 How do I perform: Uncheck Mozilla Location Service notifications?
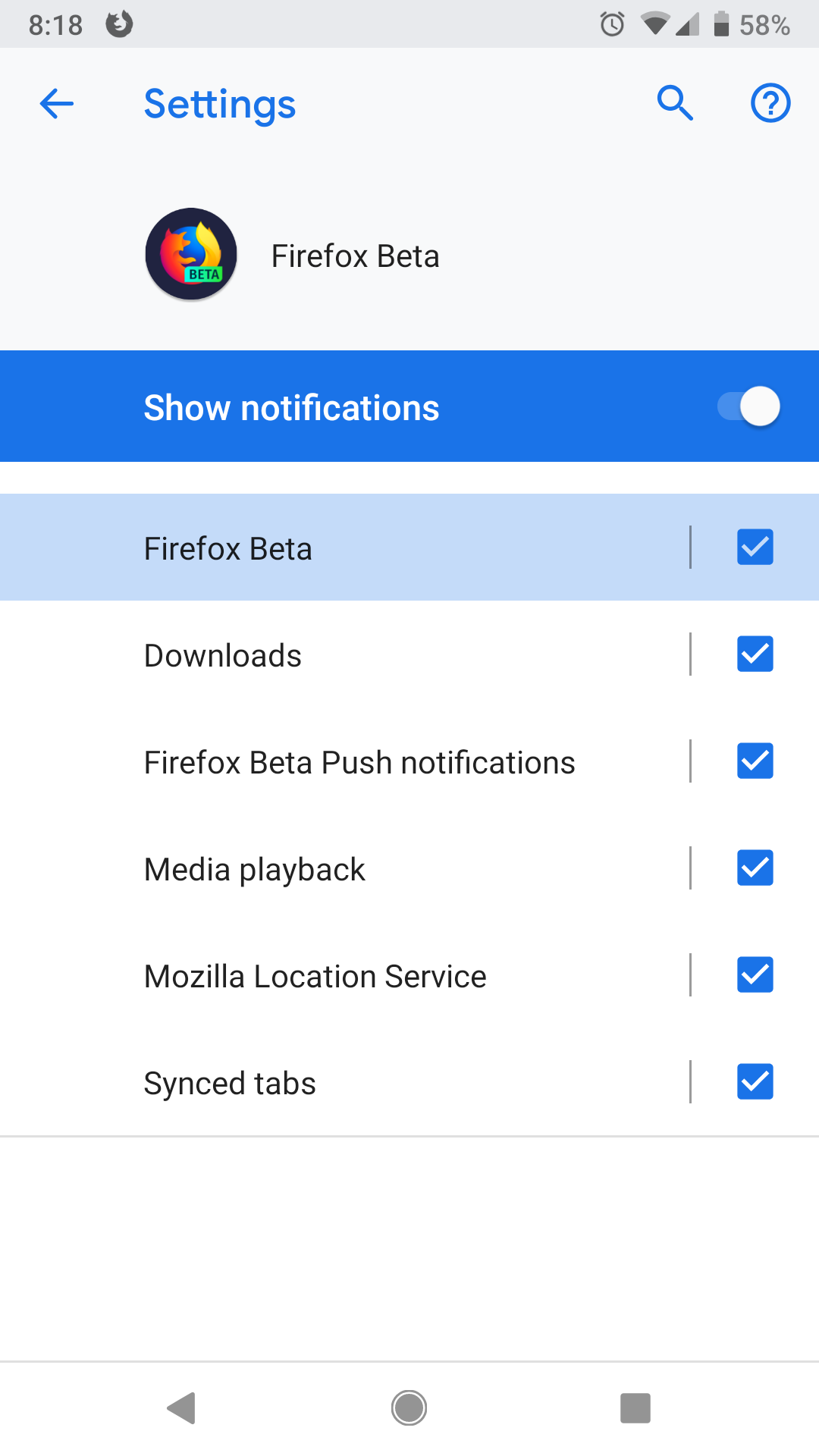(x=755, y=975)
